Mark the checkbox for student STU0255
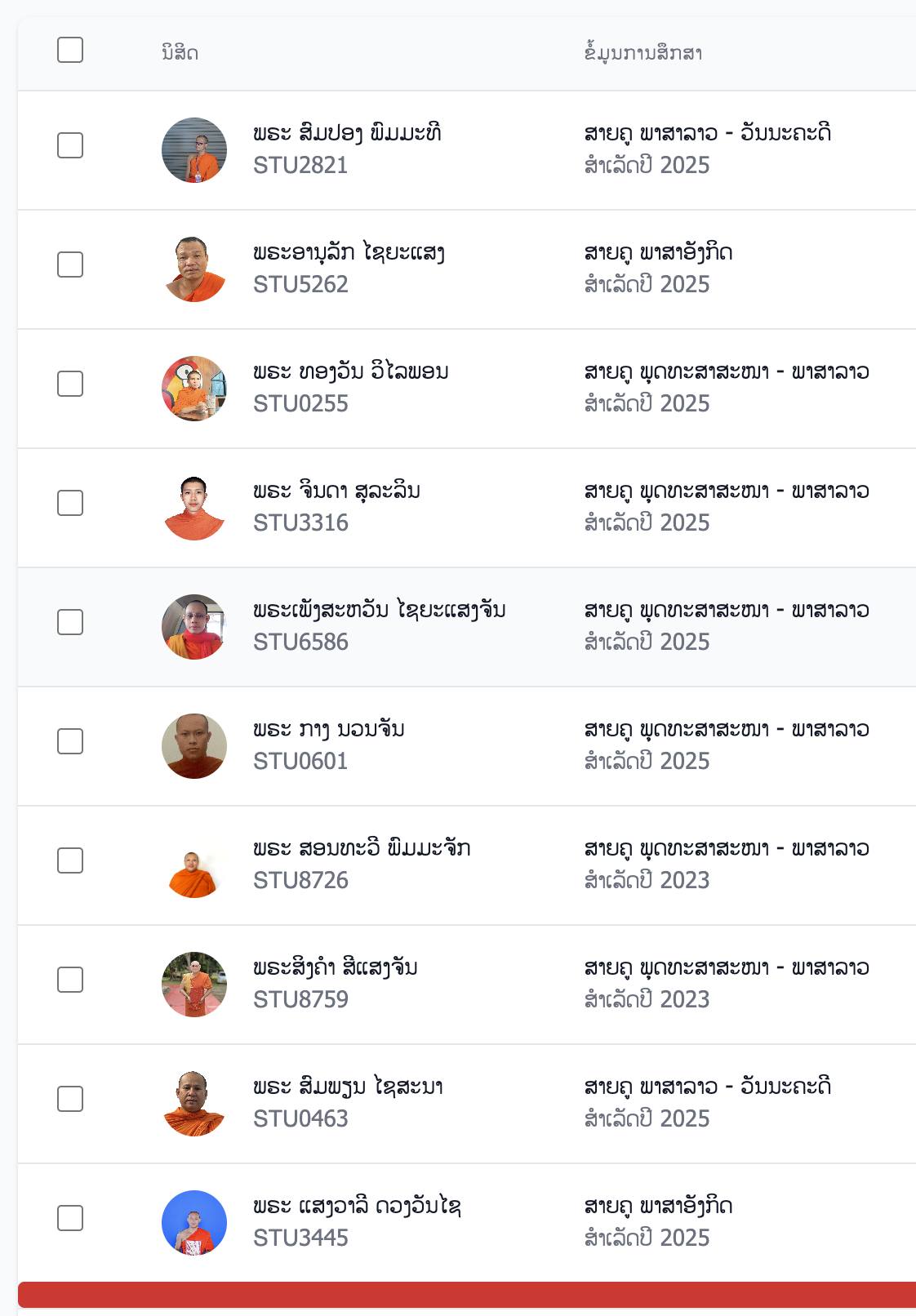Screen dimensions: 916x1316 tap(70, 384)
